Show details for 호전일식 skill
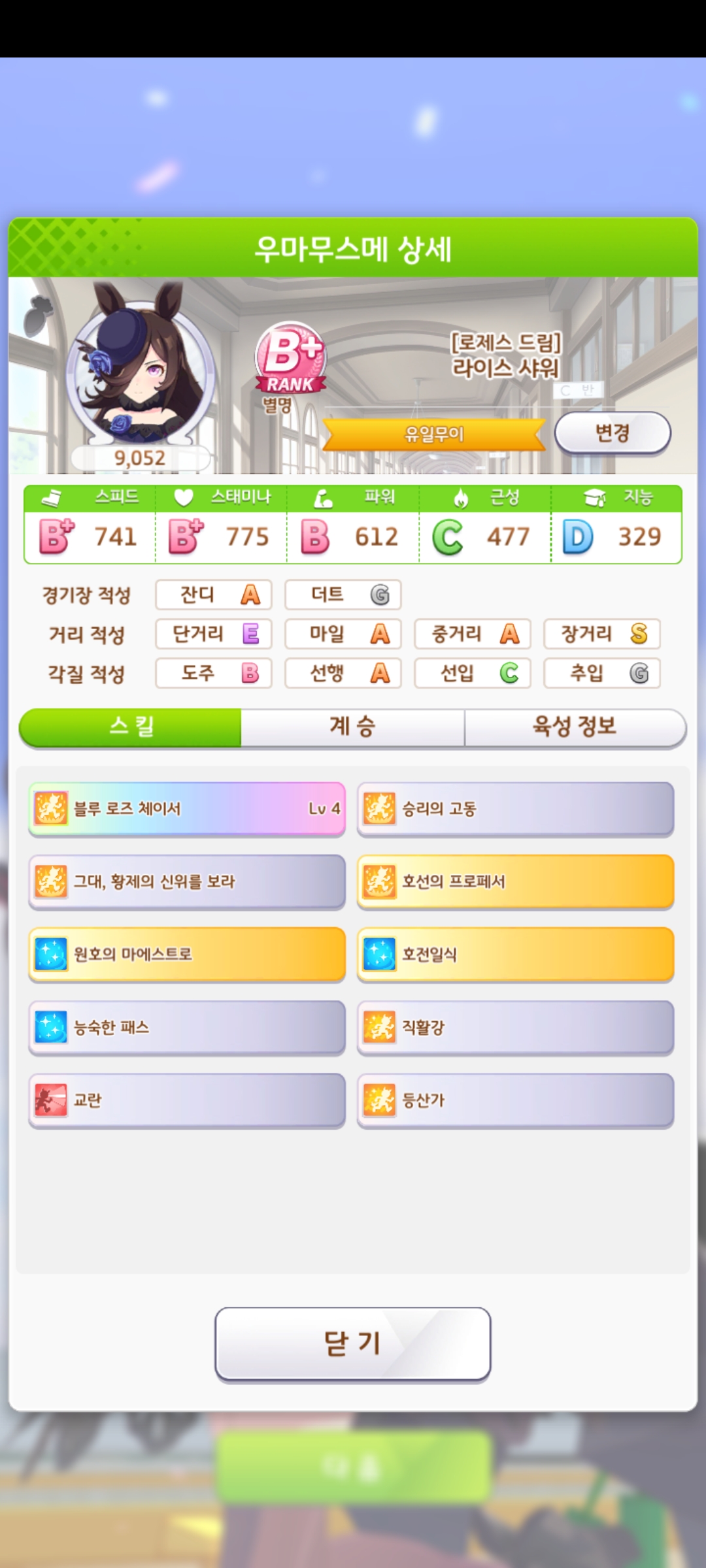 (515, 955)
